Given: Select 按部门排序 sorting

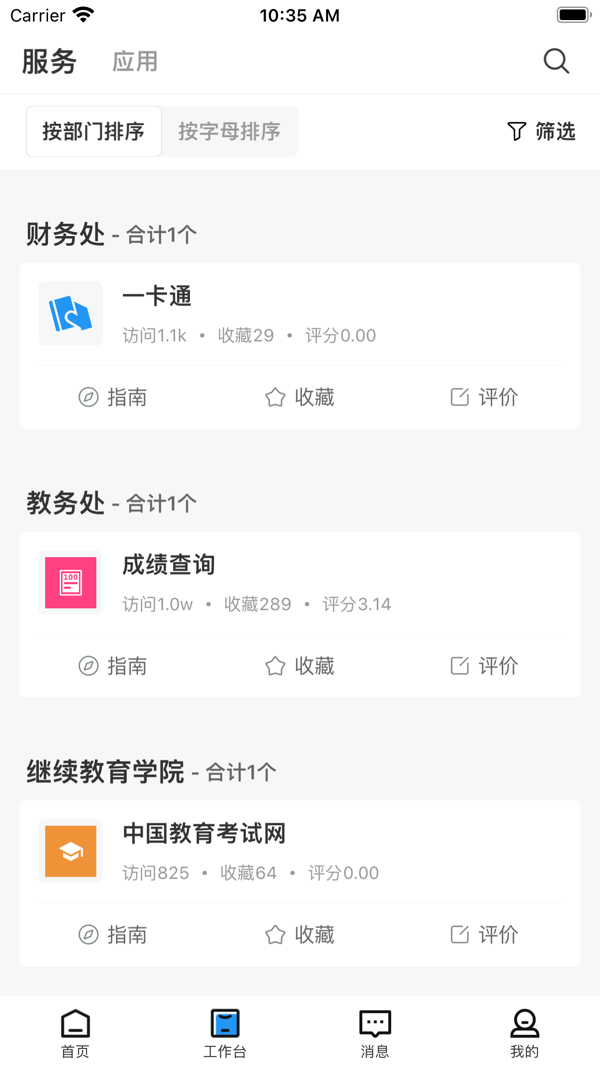Looking at the screenshot, I should click(x=94, y=131).
